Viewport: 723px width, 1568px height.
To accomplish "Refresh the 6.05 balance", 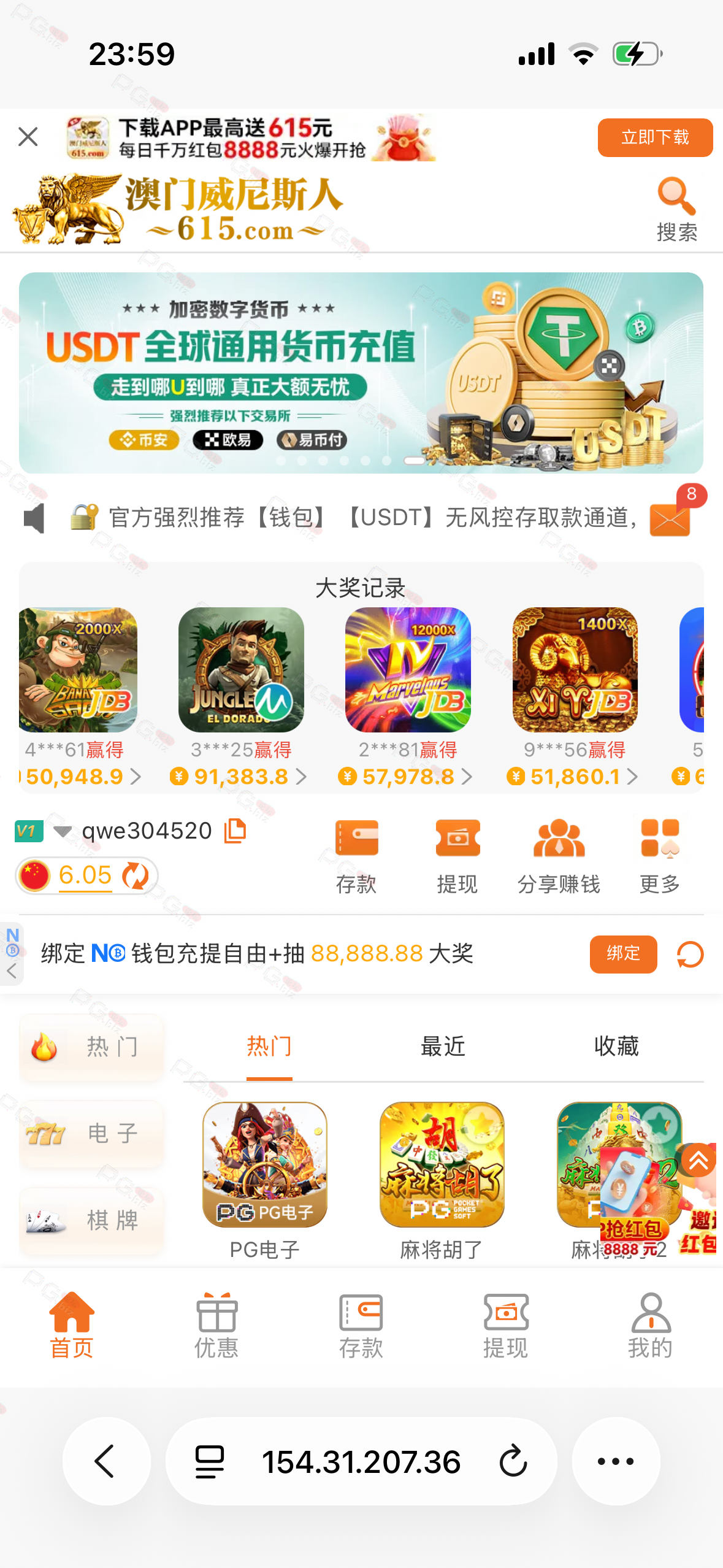I will [x=136, y=875].
